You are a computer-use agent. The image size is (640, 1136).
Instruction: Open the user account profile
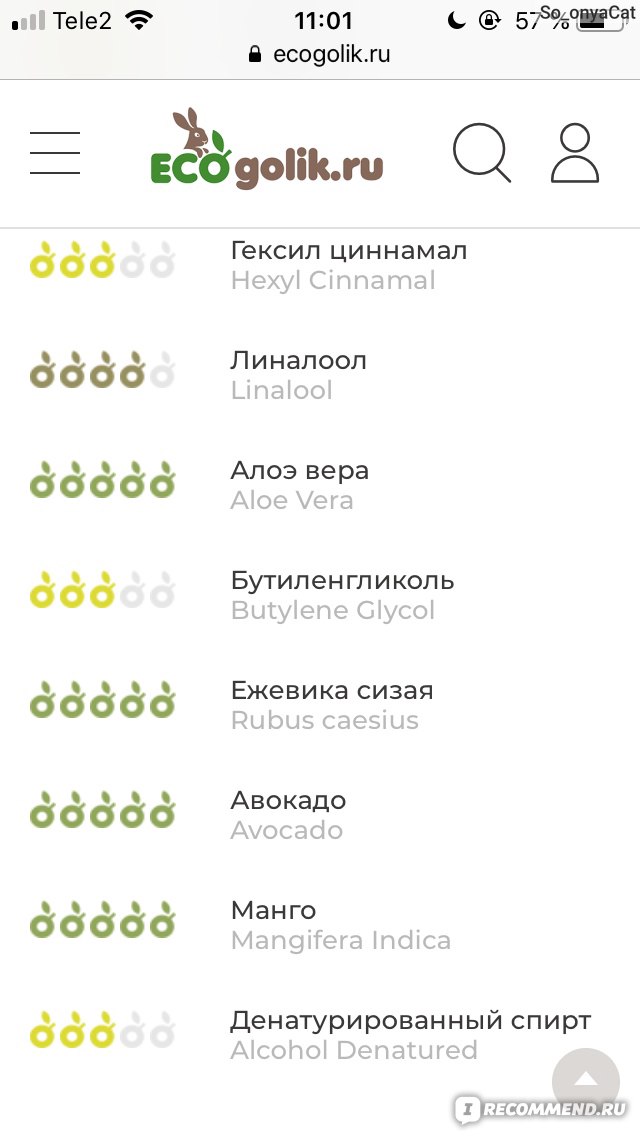(x=575, y=153)
